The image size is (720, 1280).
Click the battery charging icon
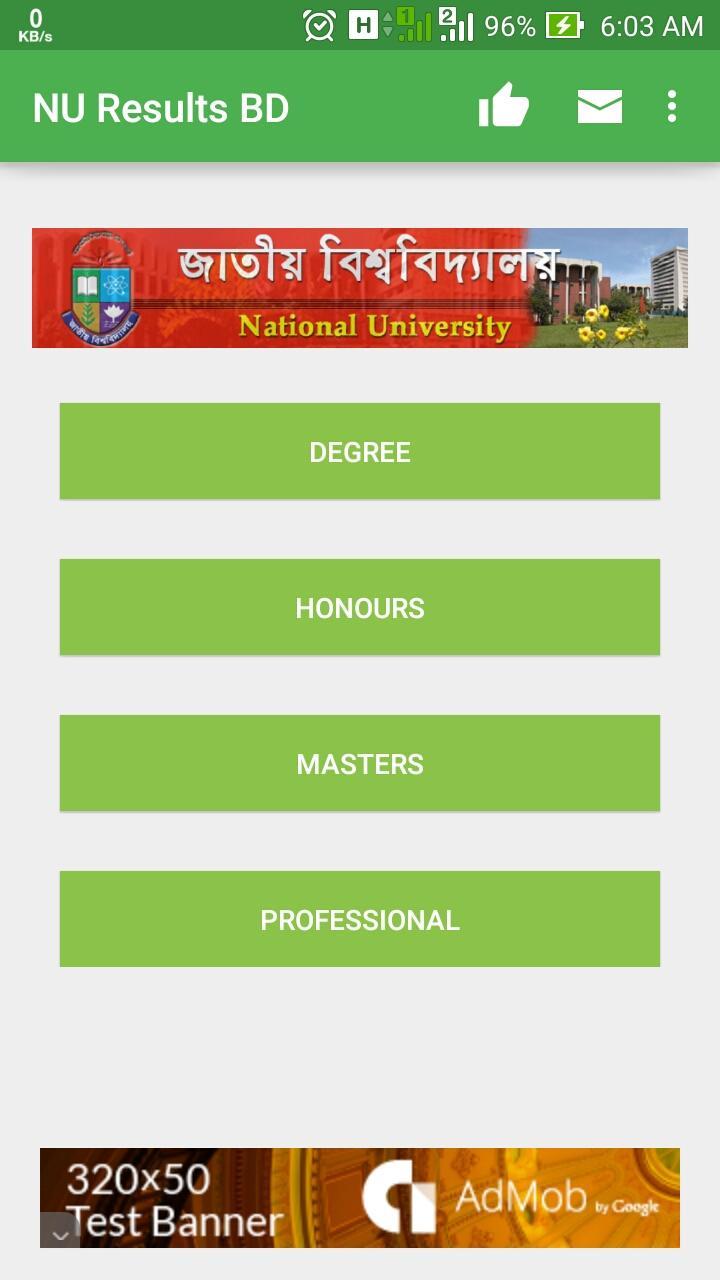pyautogui.click(x=564, y=26)
